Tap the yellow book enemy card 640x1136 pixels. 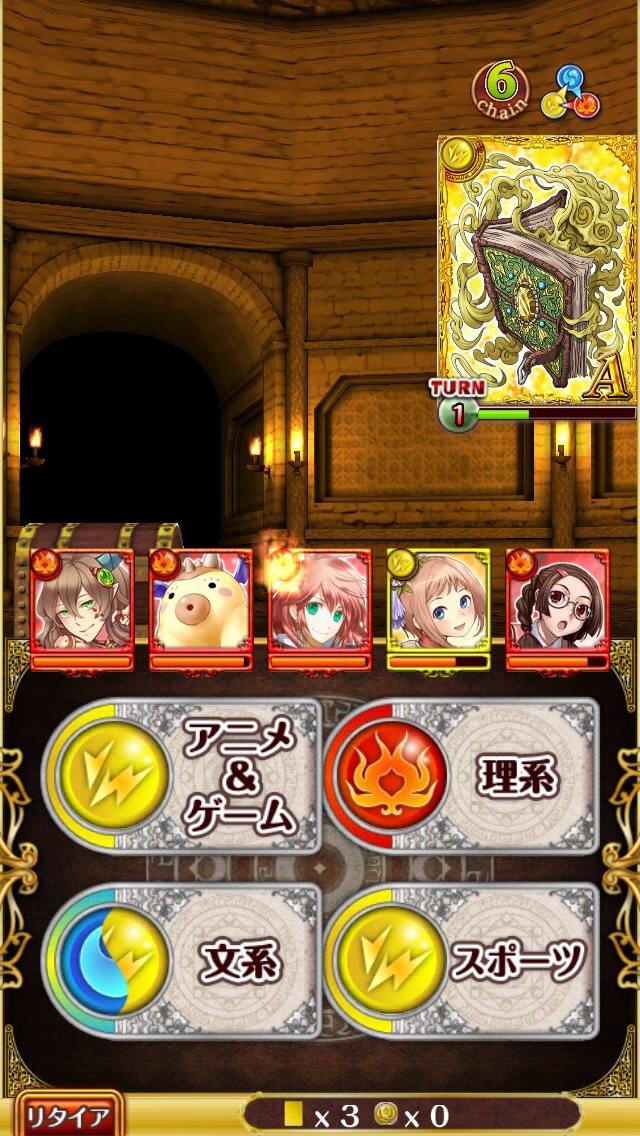[536, 270]
